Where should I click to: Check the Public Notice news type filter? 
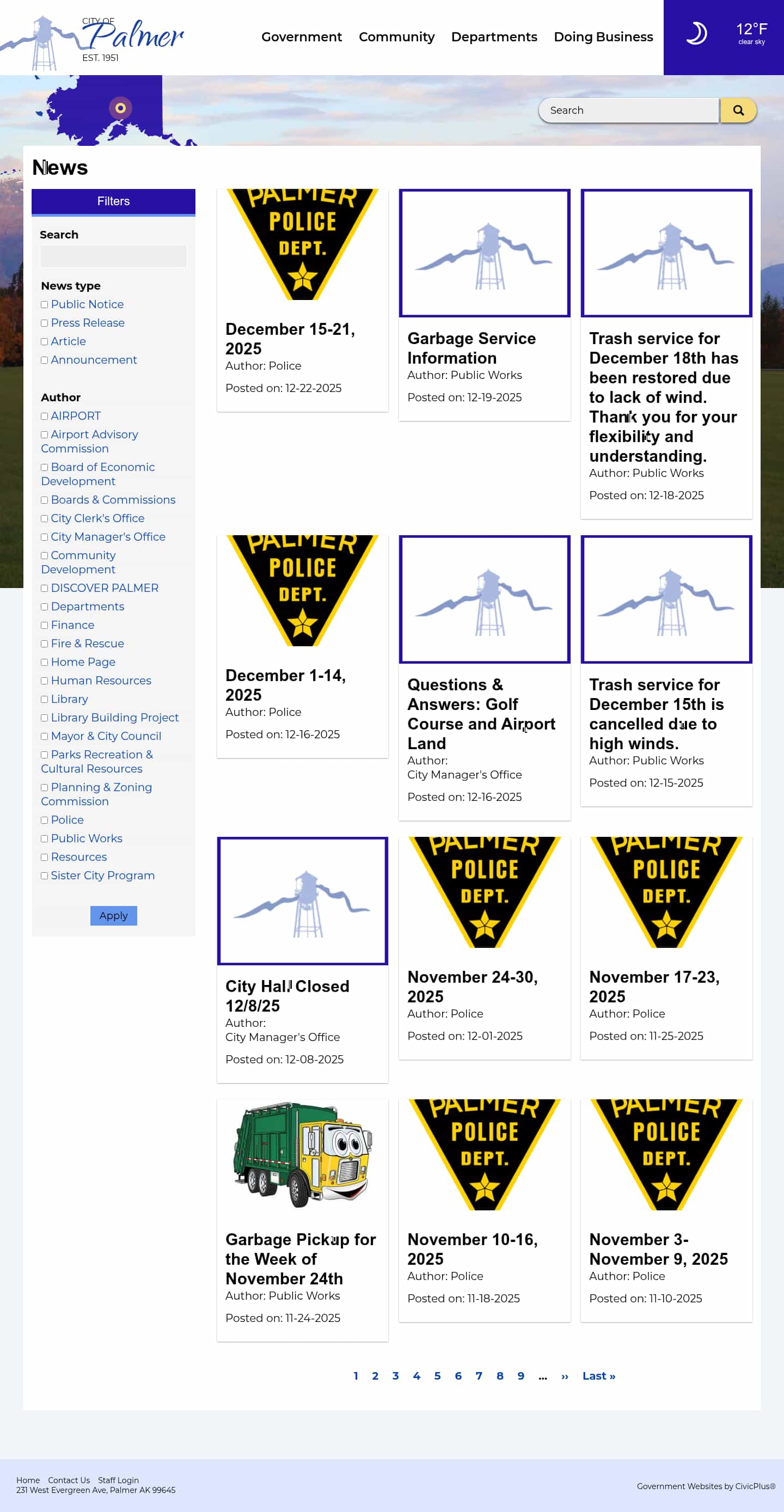pyautogui.click(x=45, y=304)
